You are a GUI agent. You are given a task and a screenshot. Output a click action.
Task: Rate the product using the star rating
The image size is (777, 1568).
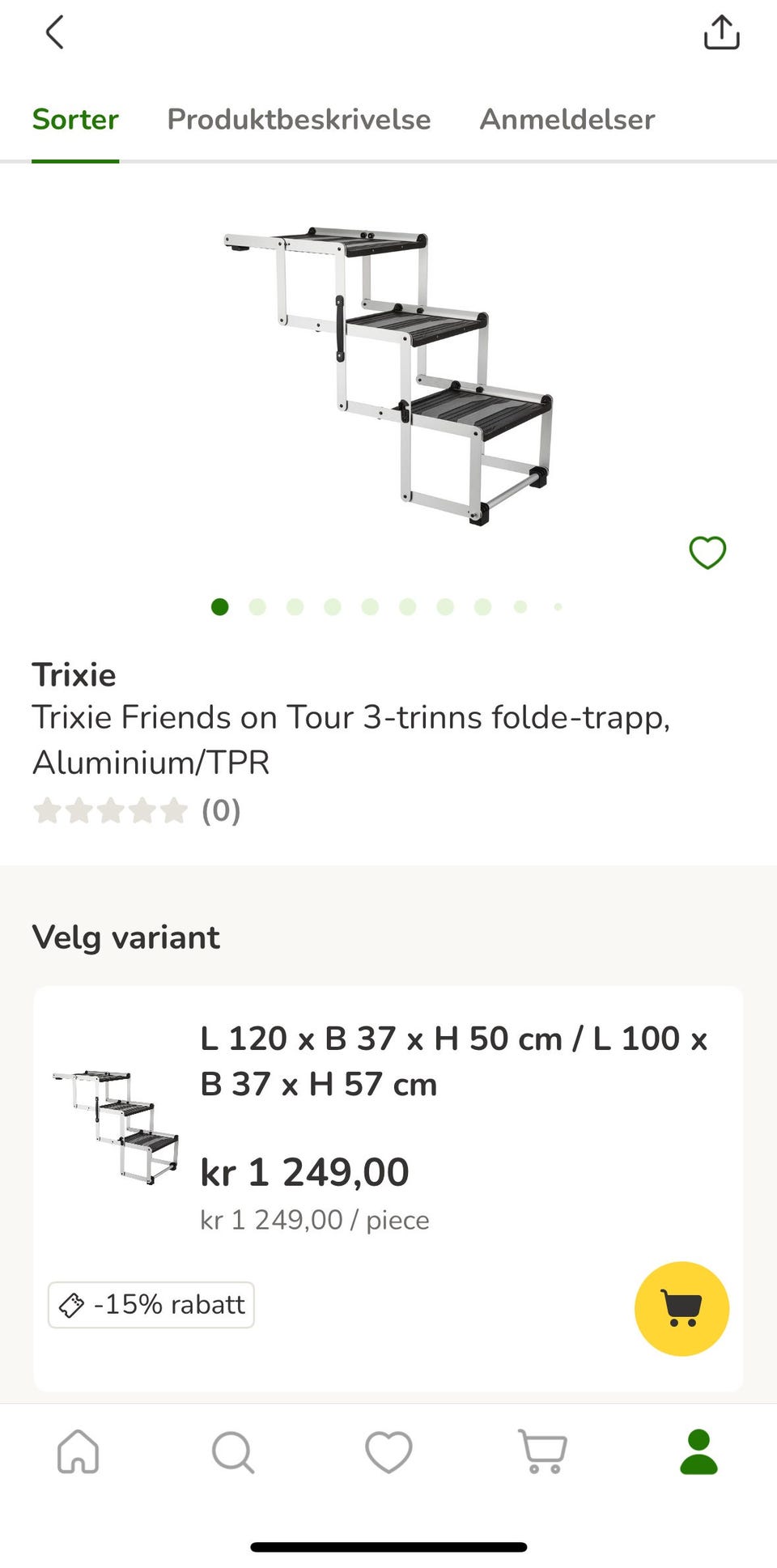pyautogui.click(x=110, y=810)
